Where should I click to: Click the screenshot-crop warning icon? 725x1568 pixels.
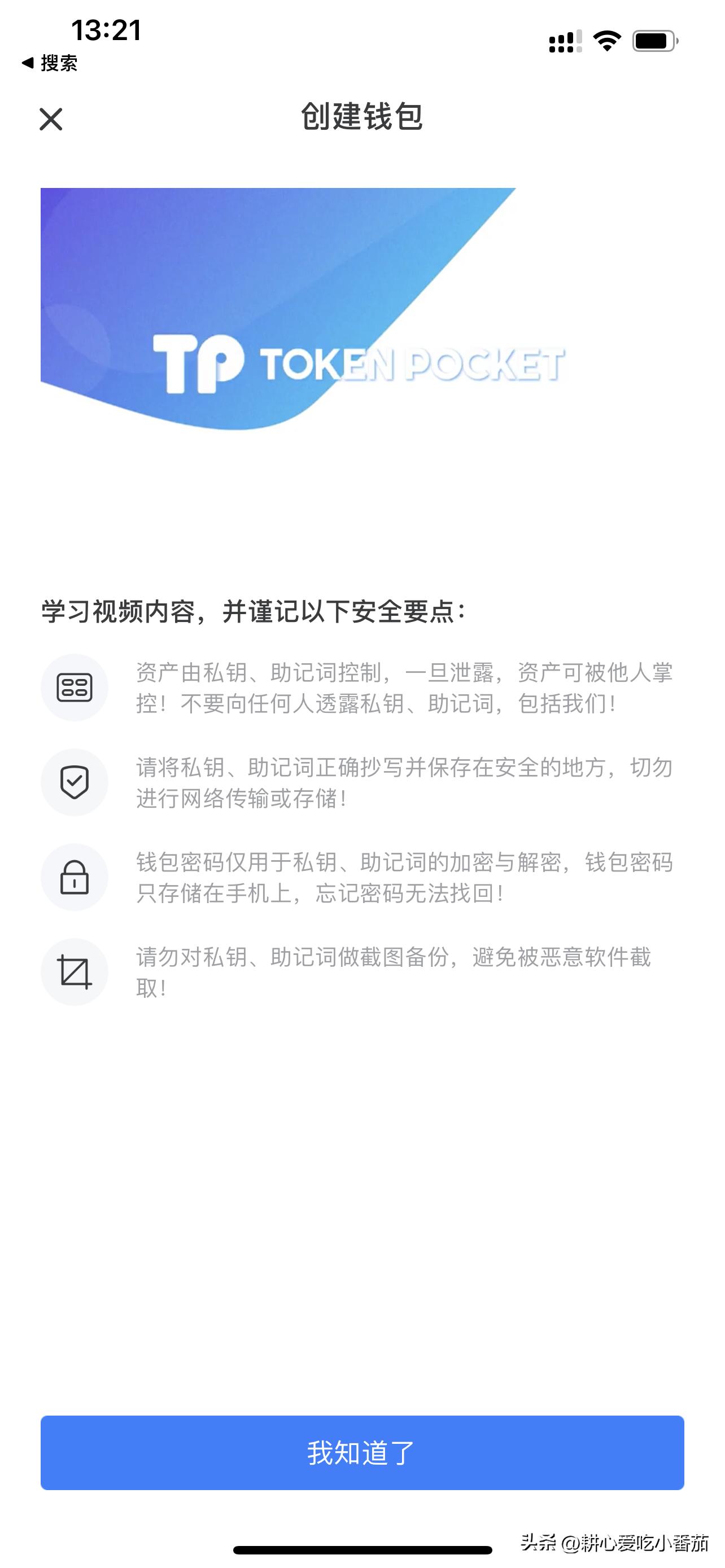point(75,971)
